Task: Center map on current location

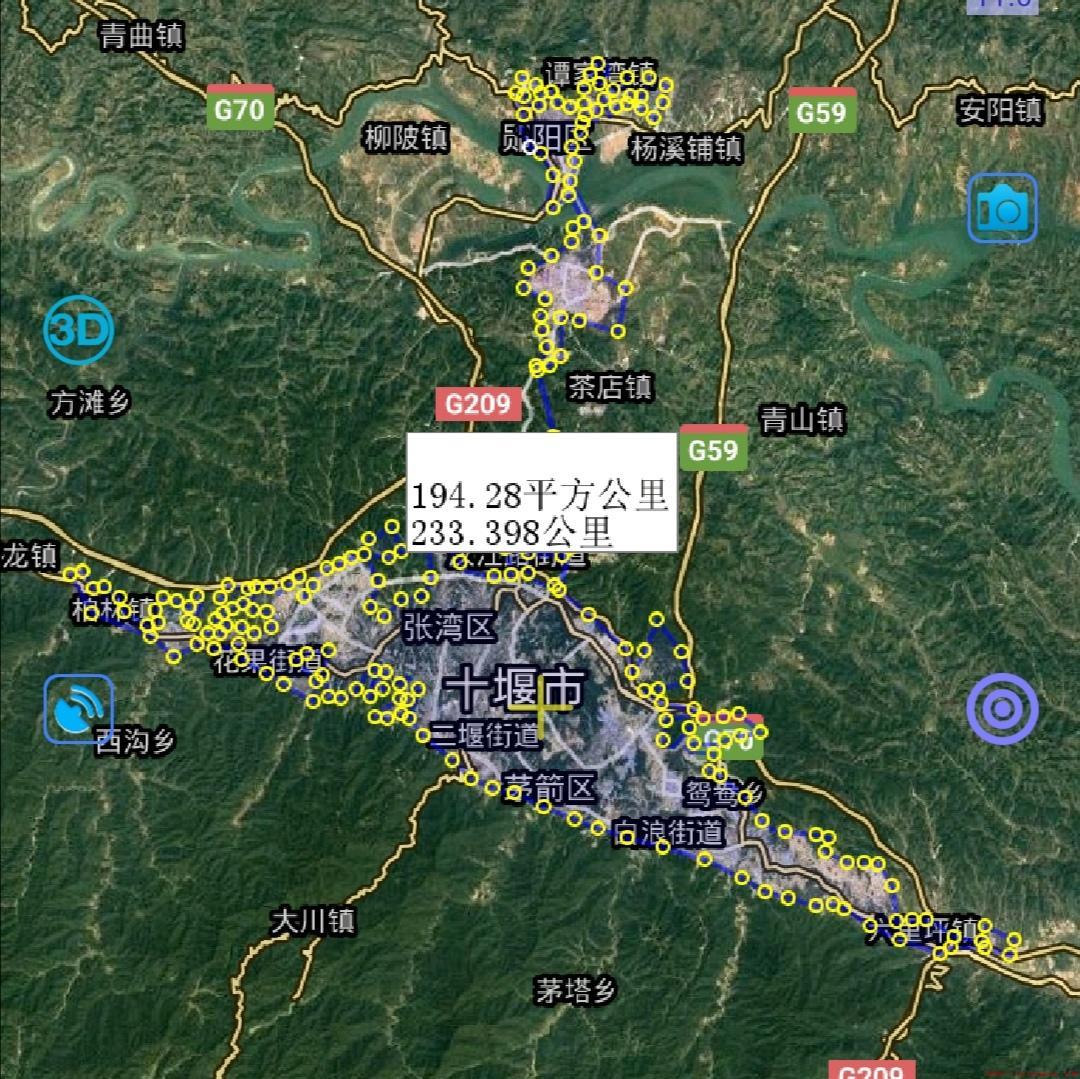Action: tap(1002, 708)
